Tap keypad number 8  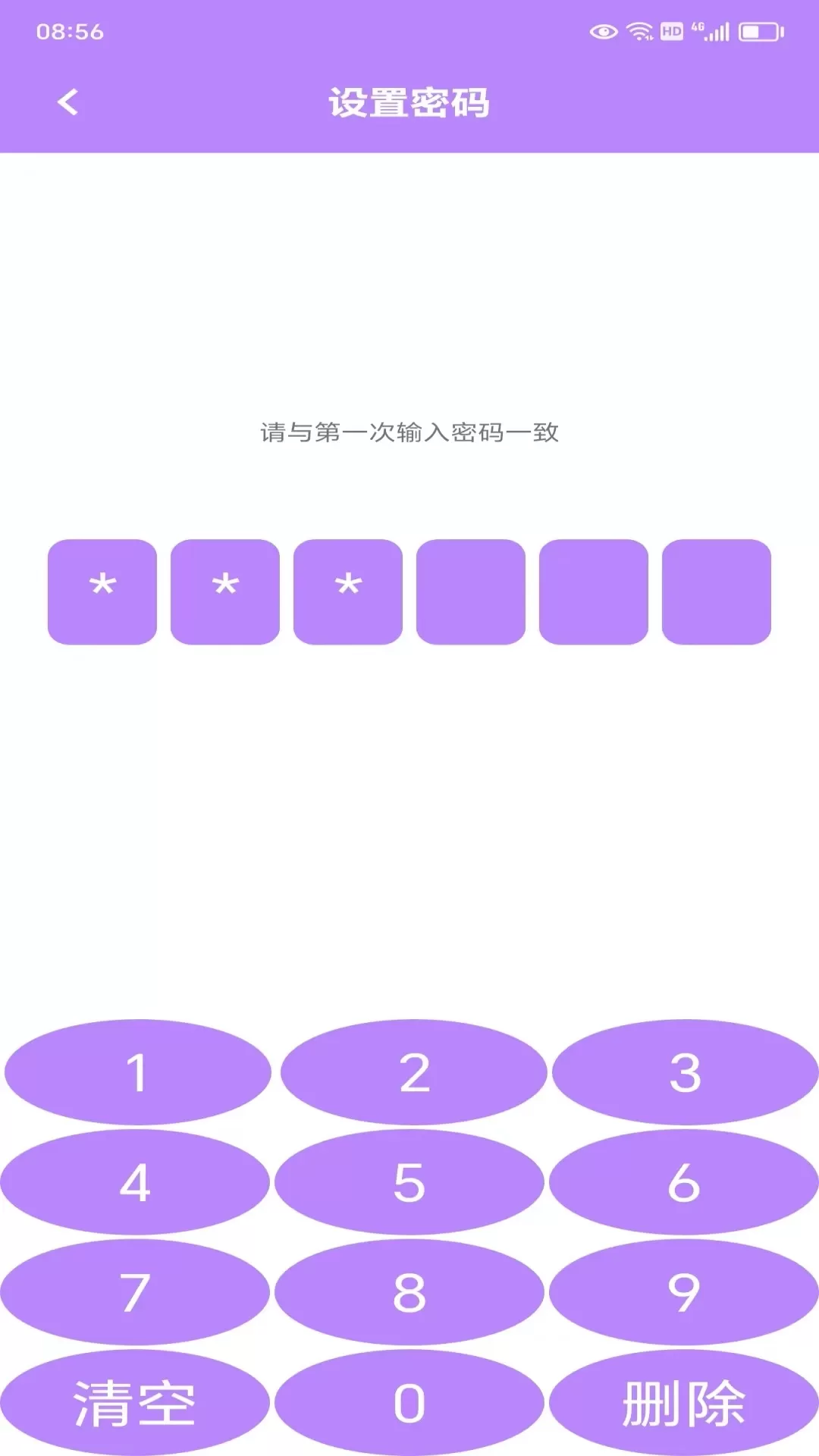[409, 1292]
